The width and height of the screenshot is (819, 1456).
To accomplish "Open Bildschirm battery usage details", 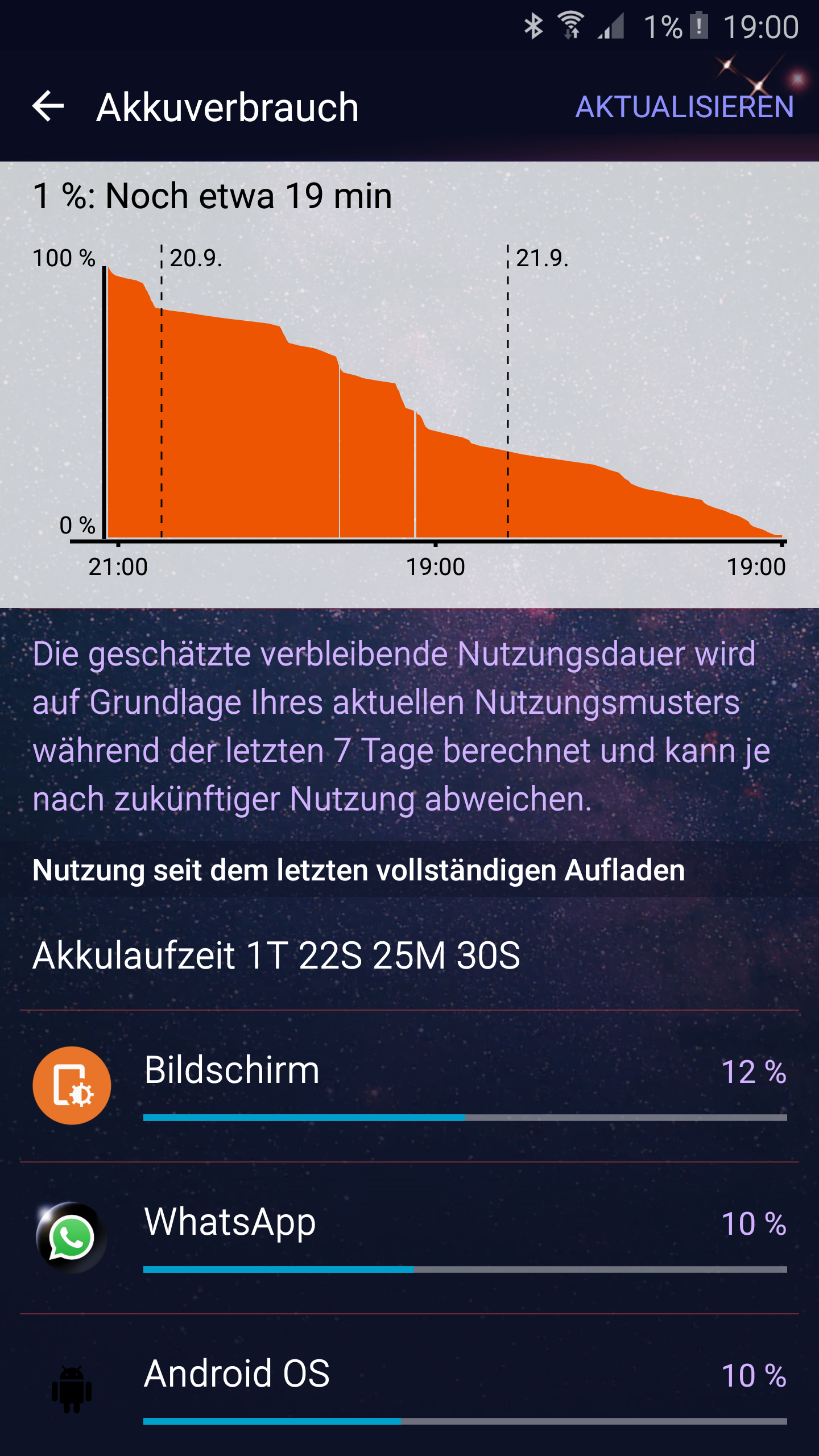I will point(409,1086).
